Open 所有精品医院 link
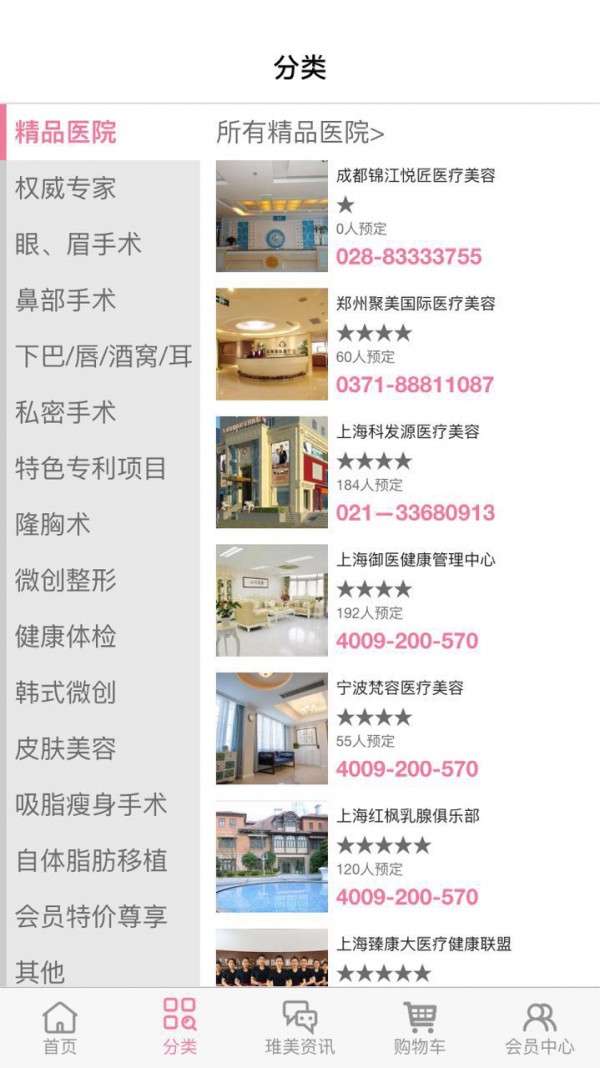 coord(300,132)
